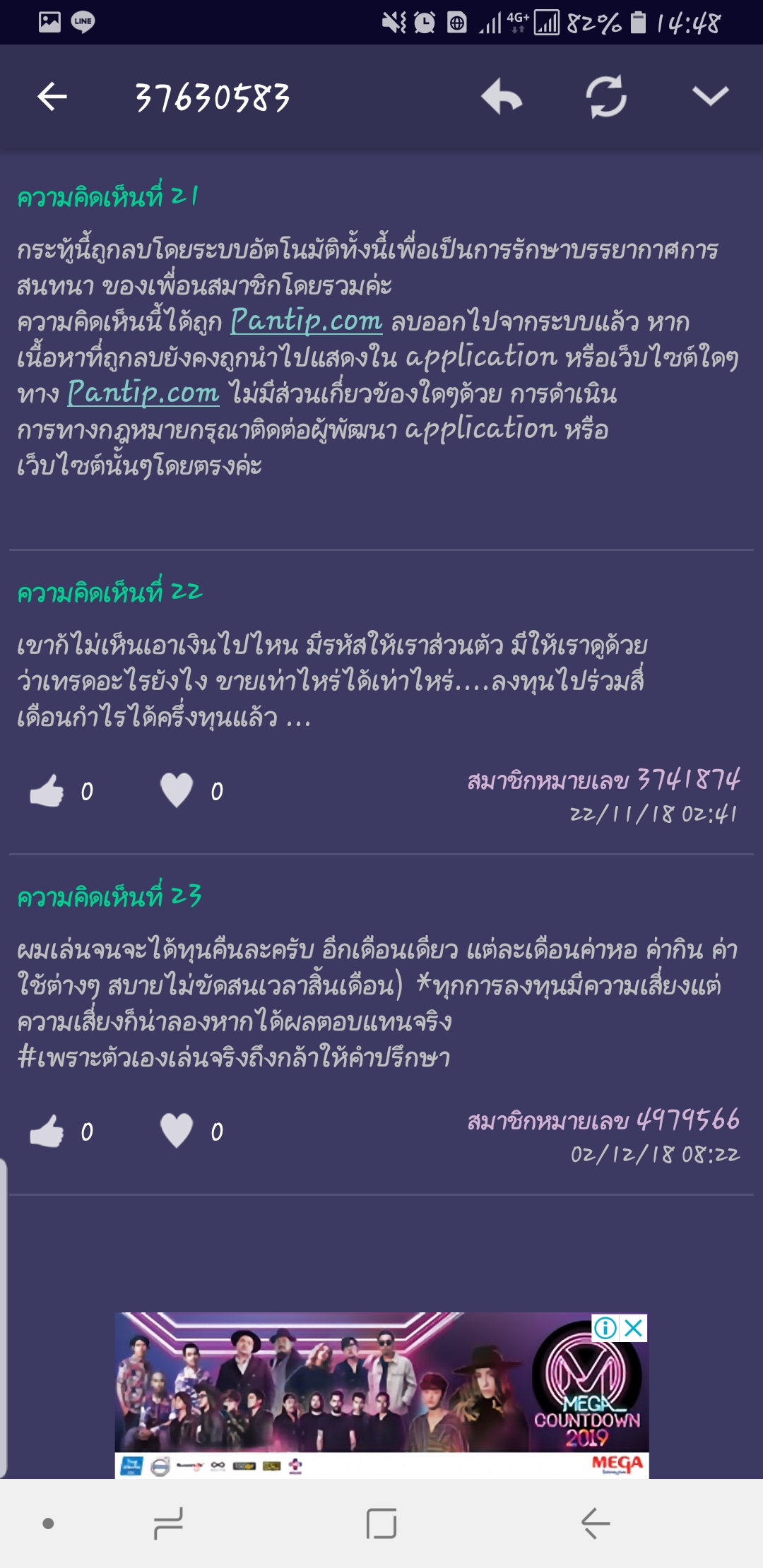763x1568 pixels.
Task: View profile of member 4979566
Action: coord(603,1121)
